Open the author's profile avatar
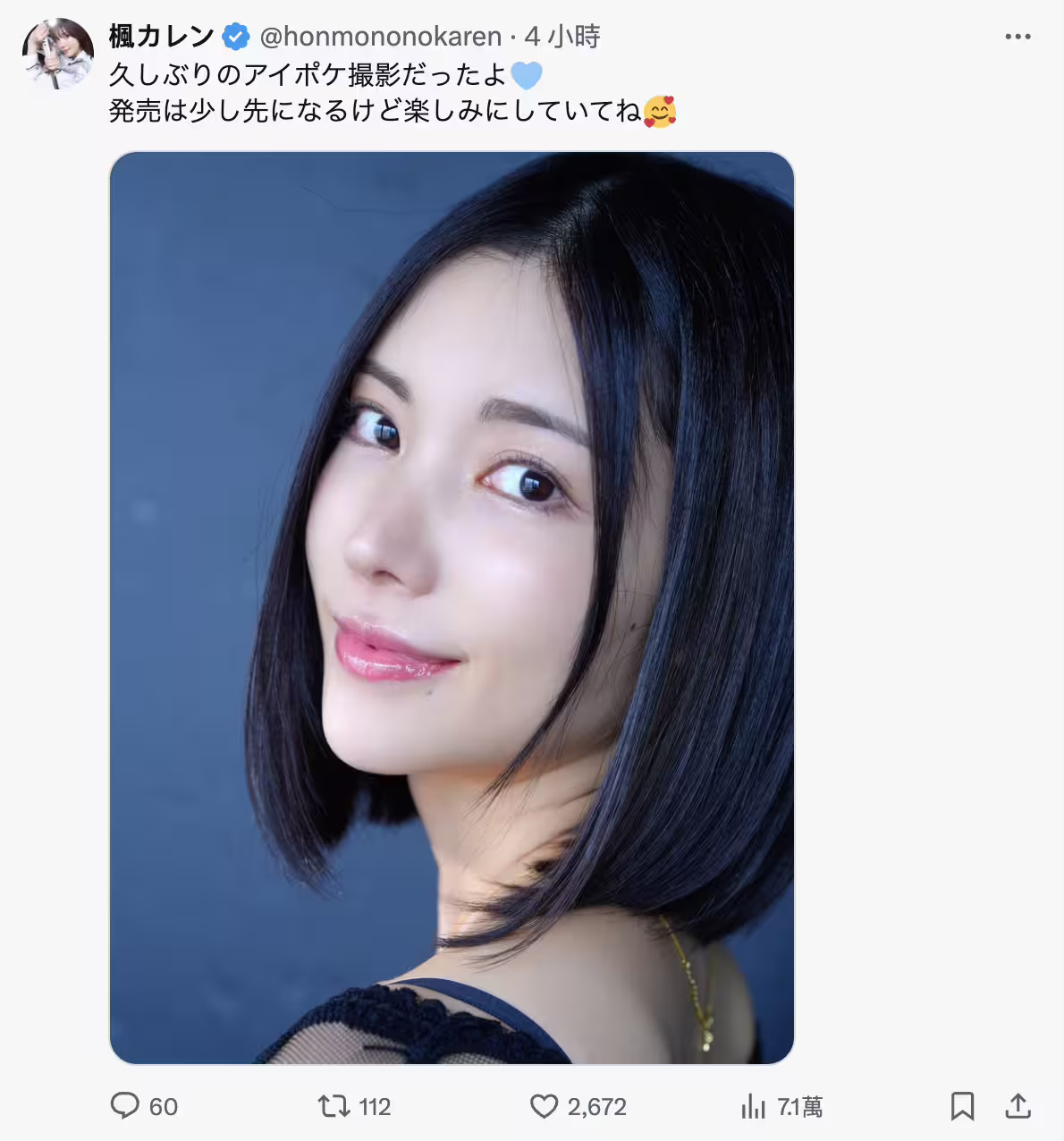 coord(58,54)
